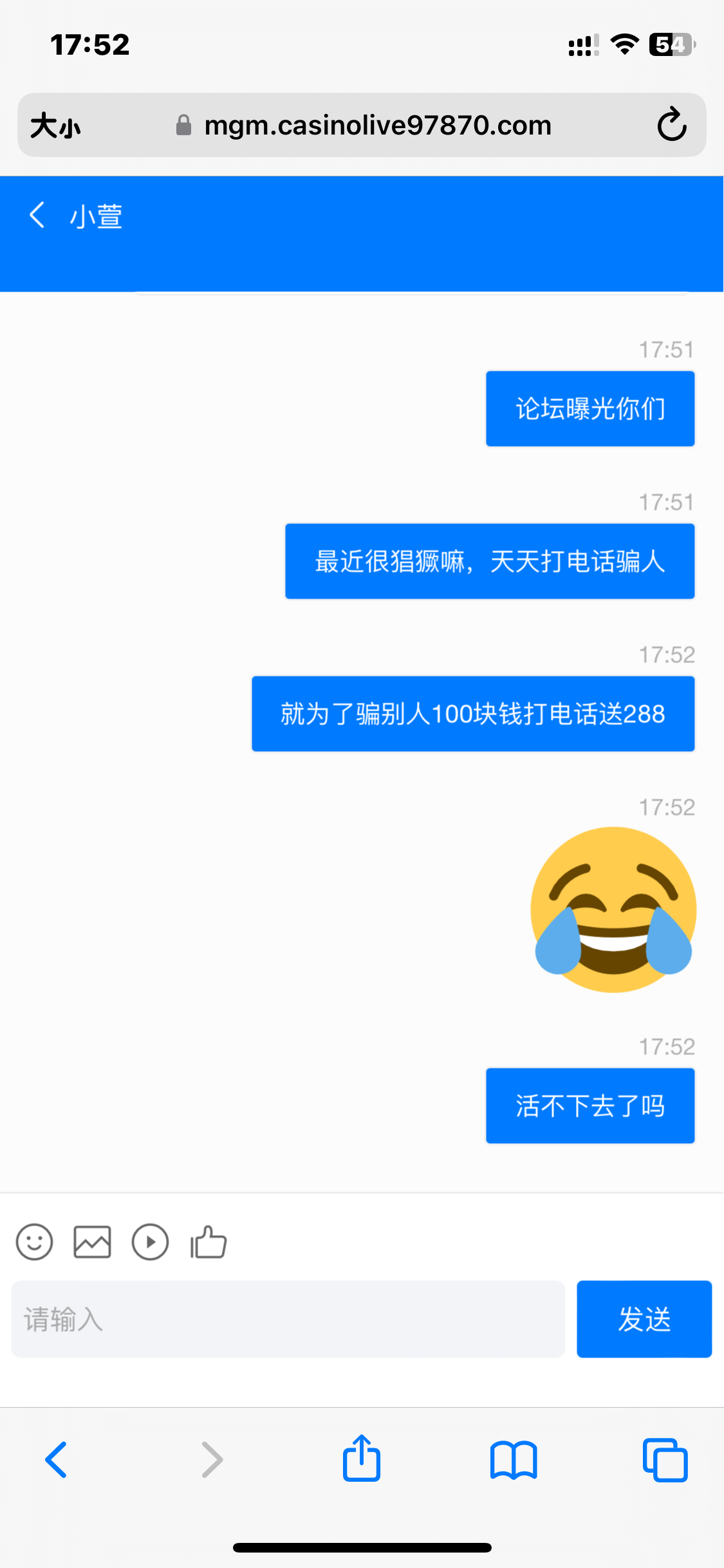Navigate back in Safari's bottom toolbar

pyautogui.click(x=57, y=1459)
